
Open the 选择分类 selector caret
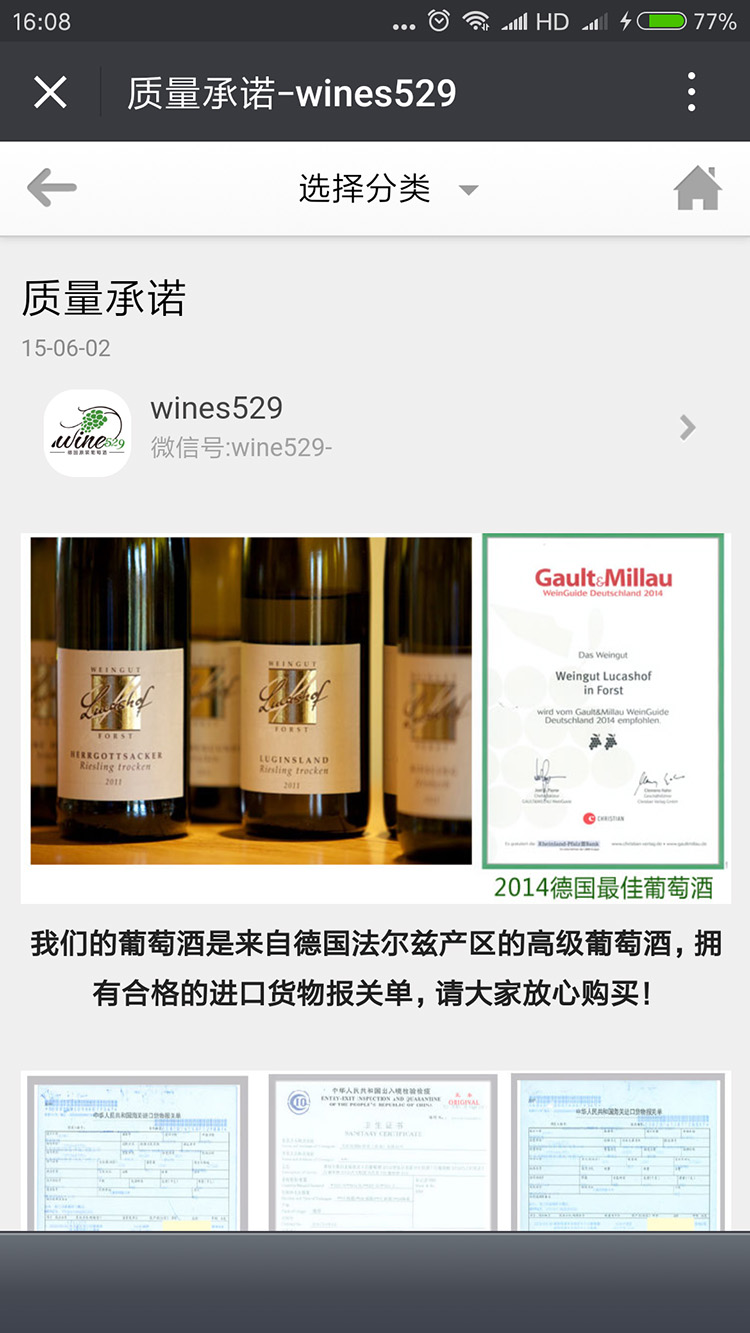(x=468, y=191)
